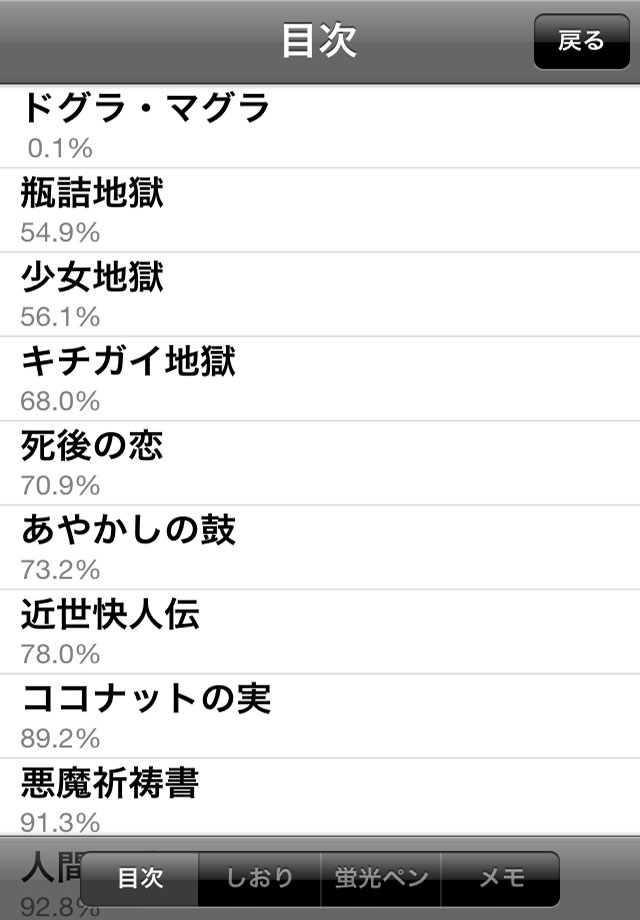Jump to 少女地獄 chapter

point(320,294)
